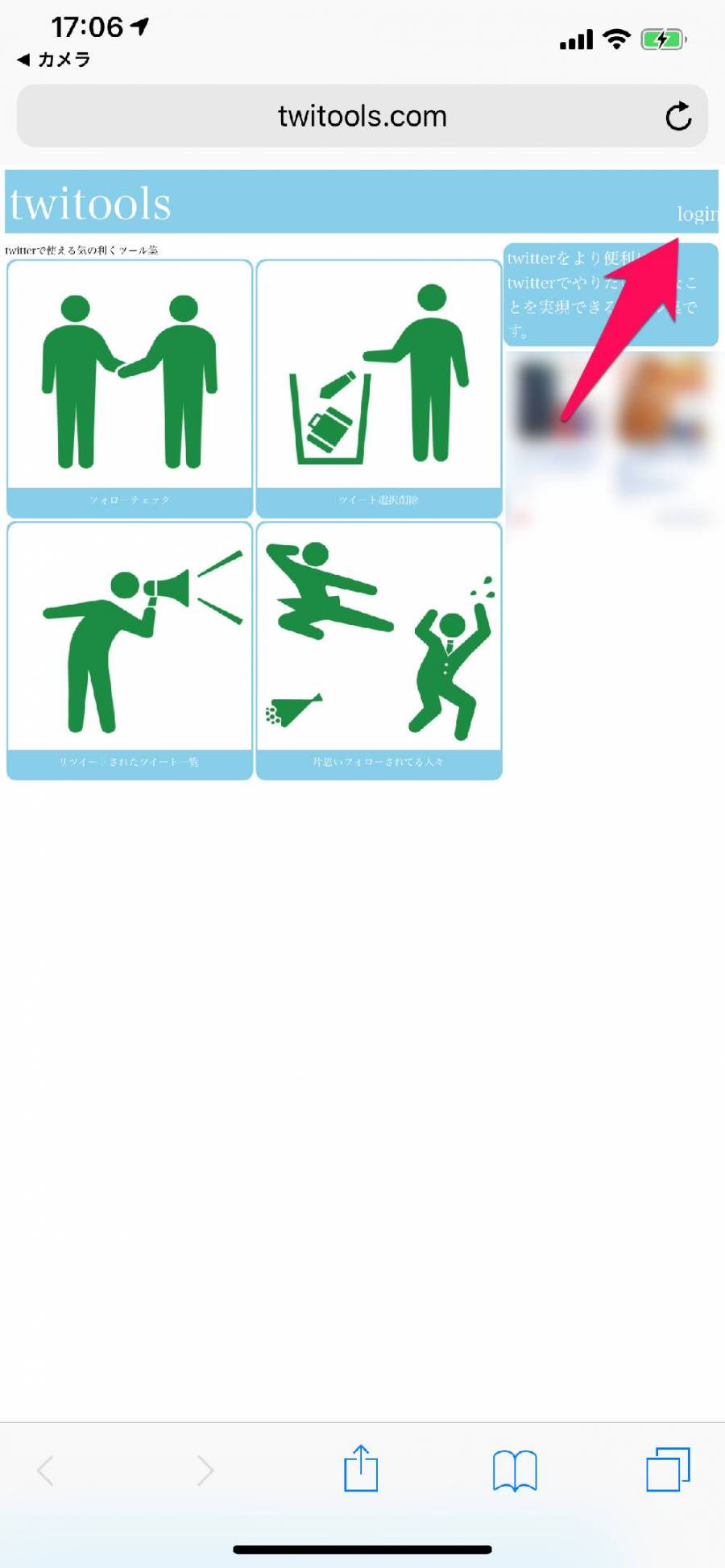Show open Safari tabs
Image resolution: width=725 pixels, height=1568 pixels.
point(668,1470)
